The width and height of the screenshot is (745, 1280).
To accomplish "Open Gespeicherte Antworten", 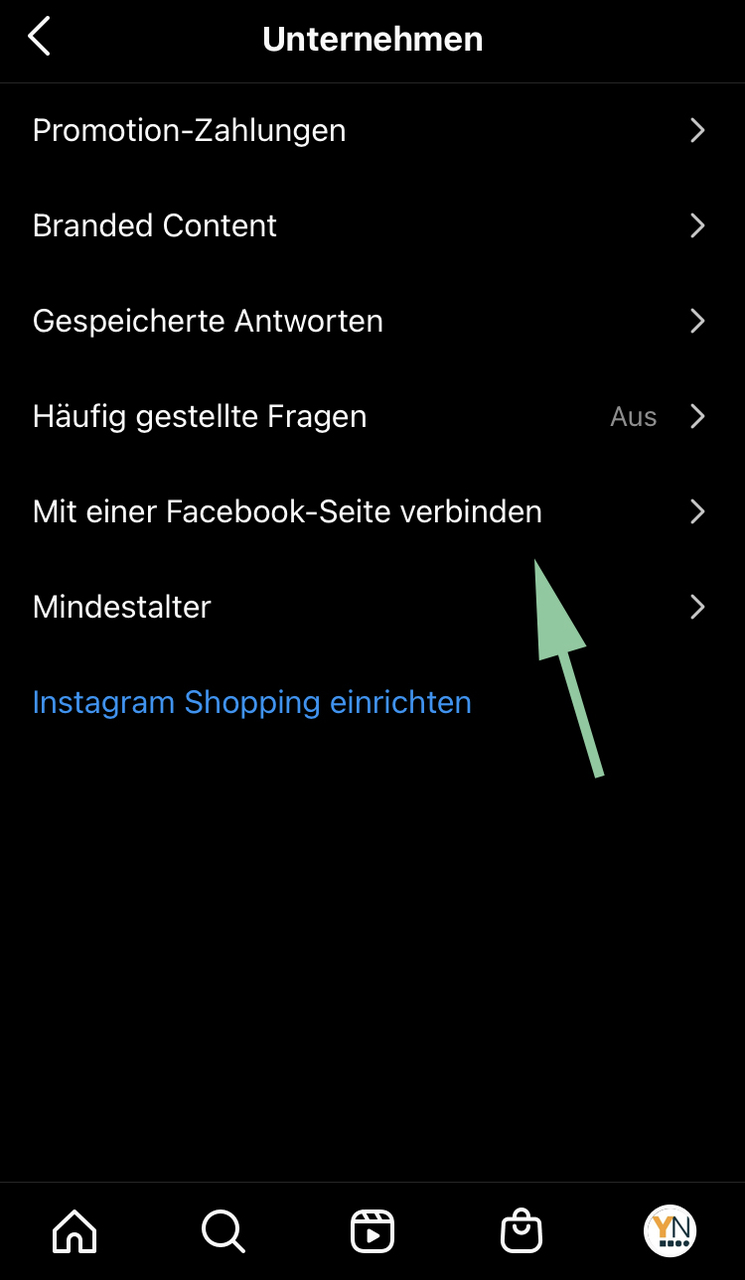I will 372,321.
